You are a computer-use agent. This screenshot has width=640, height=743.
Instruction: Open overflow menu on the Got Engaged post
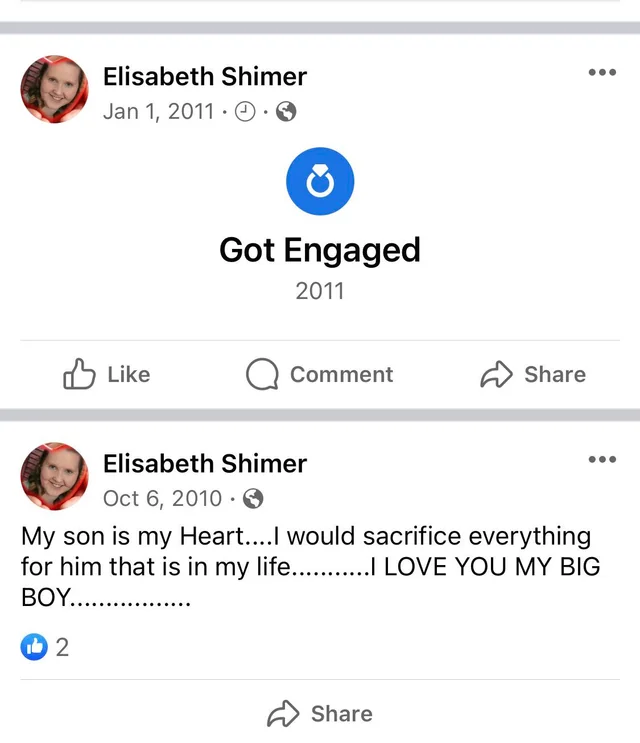tap(602, 72)
